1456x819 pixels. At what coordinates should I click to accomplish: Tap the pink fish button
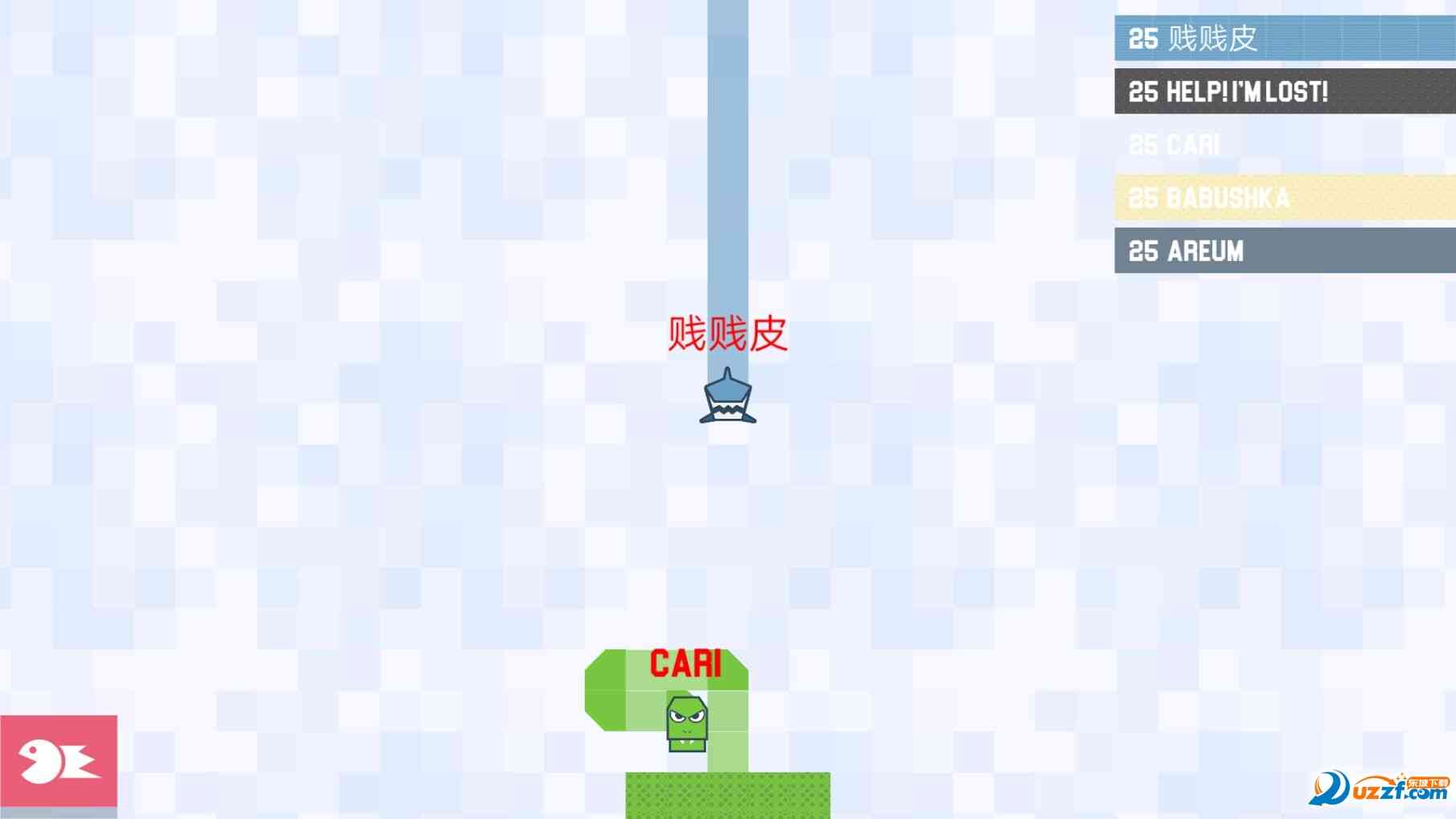coord(58,760)
